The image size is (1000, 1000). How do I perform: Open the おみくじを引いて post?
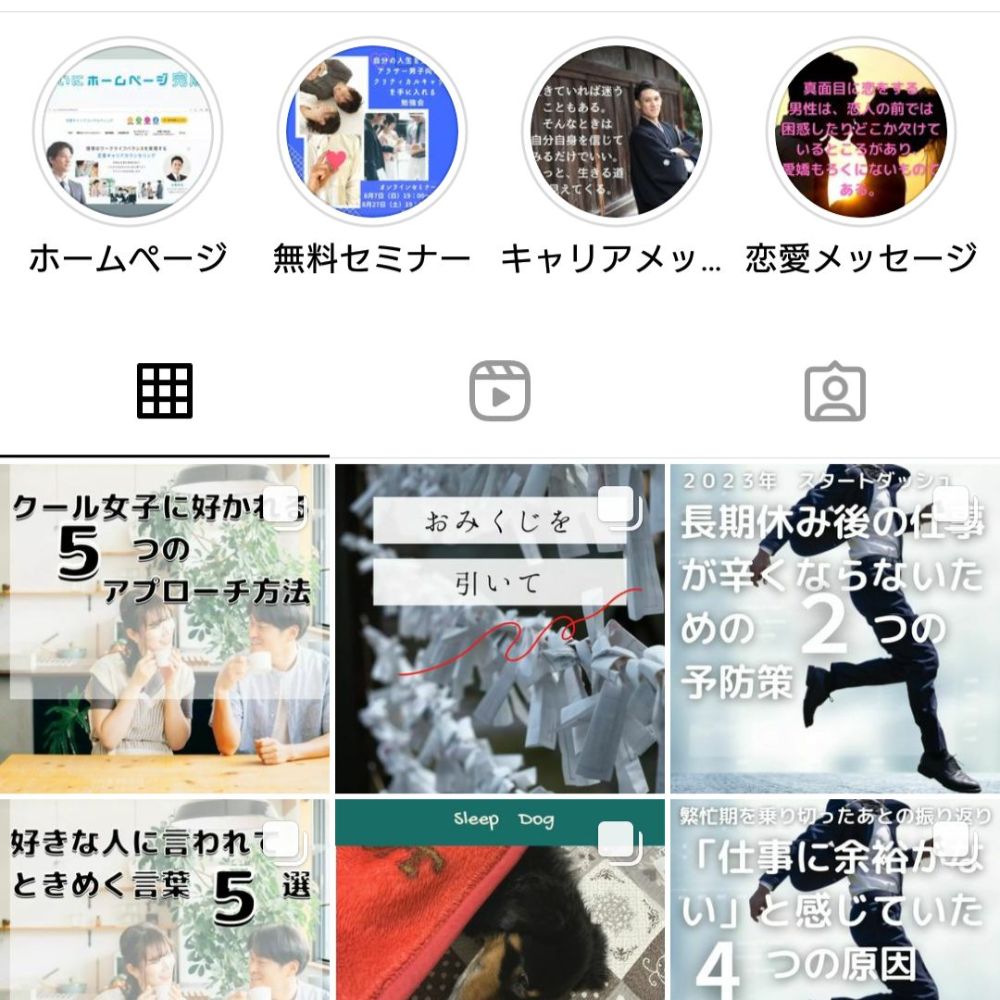[x=499, y=628]
